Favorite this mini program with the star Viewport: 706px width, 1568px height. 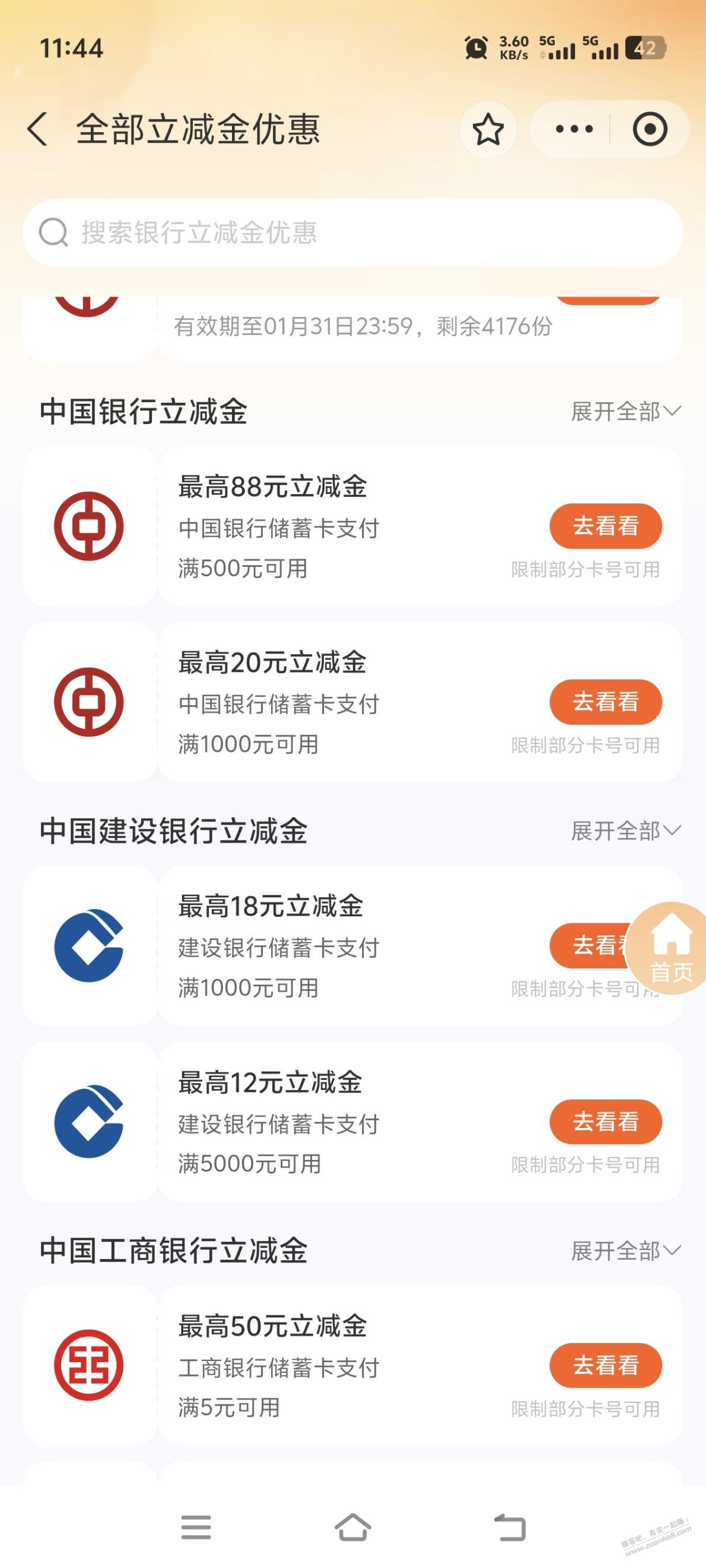click(488, 130)
